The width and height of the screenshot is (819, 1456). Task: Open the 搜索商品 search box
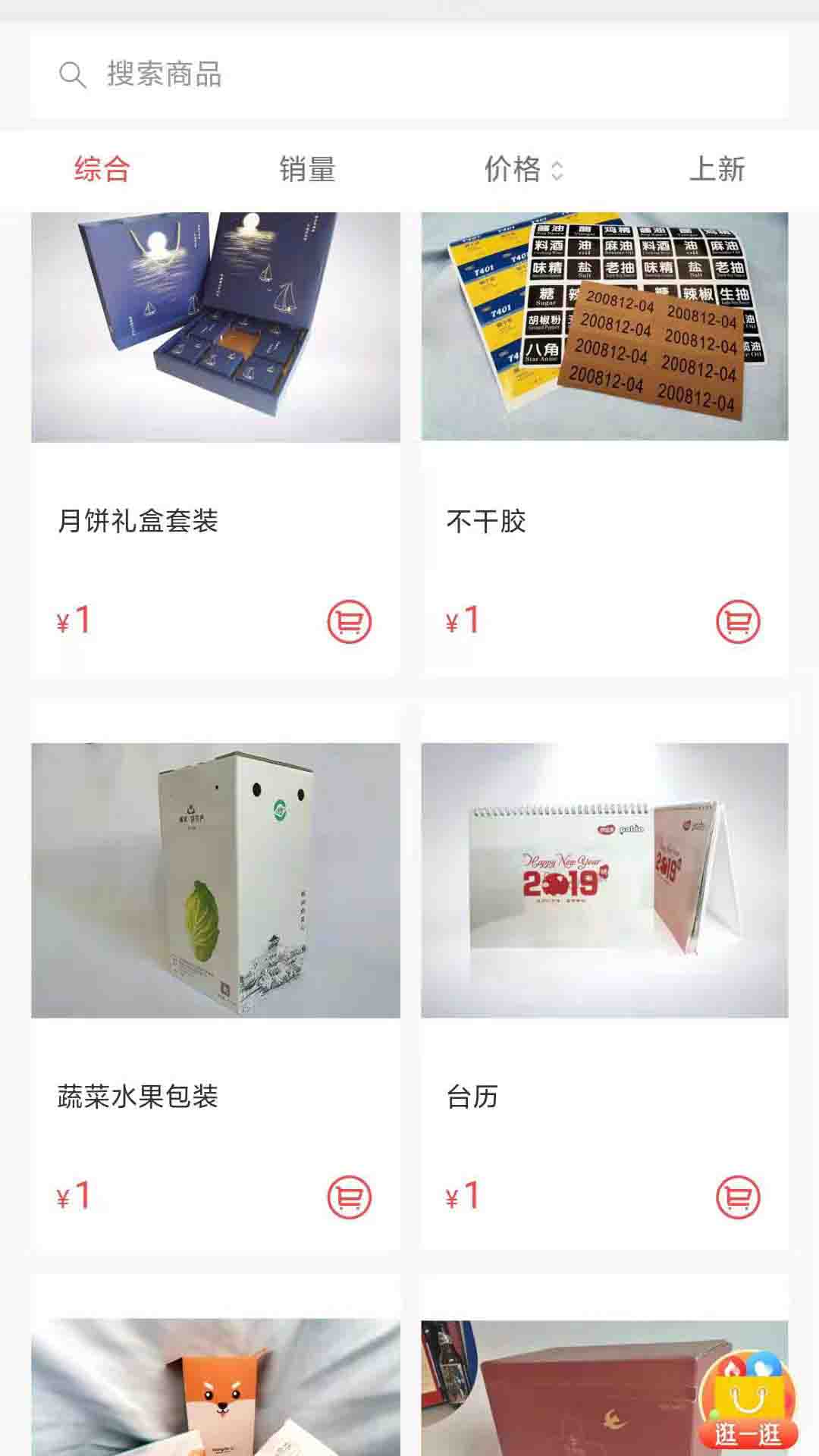pyautogui.click(x=409, y=74)
